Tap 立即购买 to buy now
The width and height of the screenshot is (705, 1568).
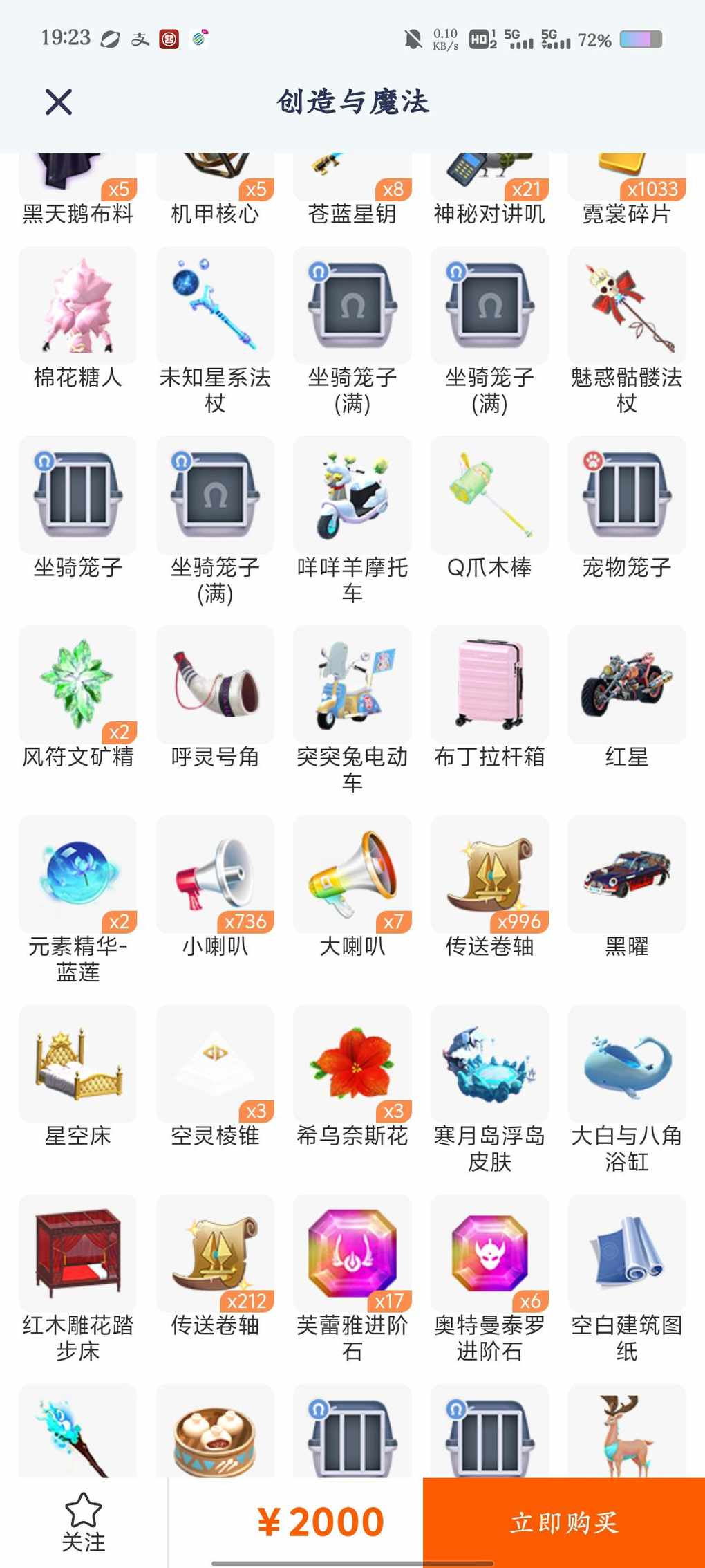pyautogui.click(x=563, y=1522)
